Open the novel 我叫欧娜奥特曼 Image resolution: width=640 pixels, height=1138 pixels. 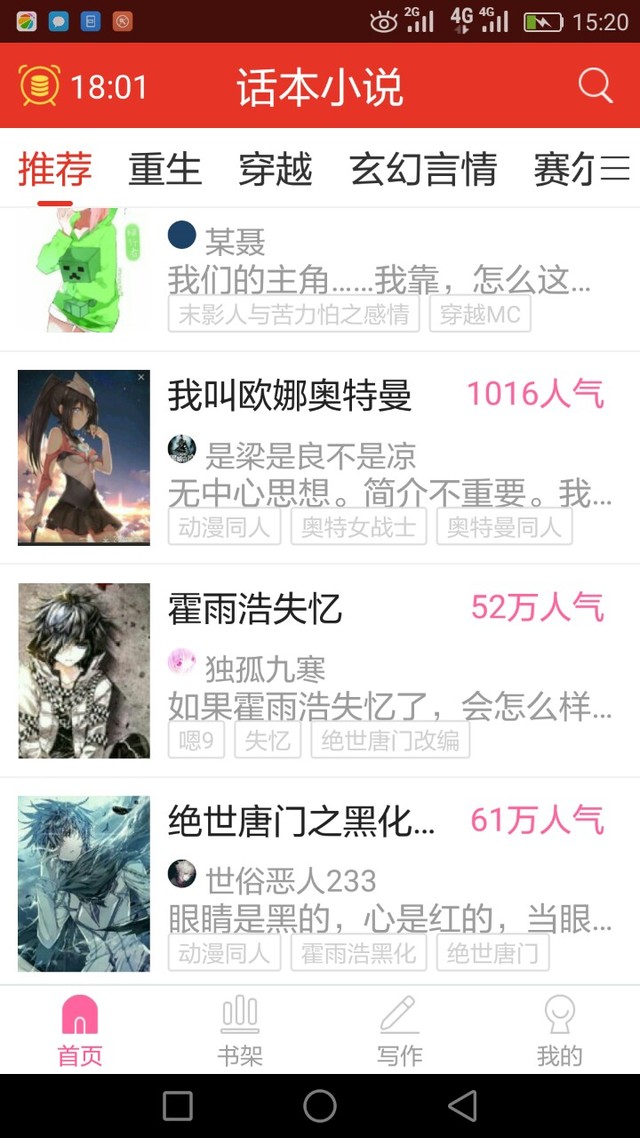coord(289,396)
